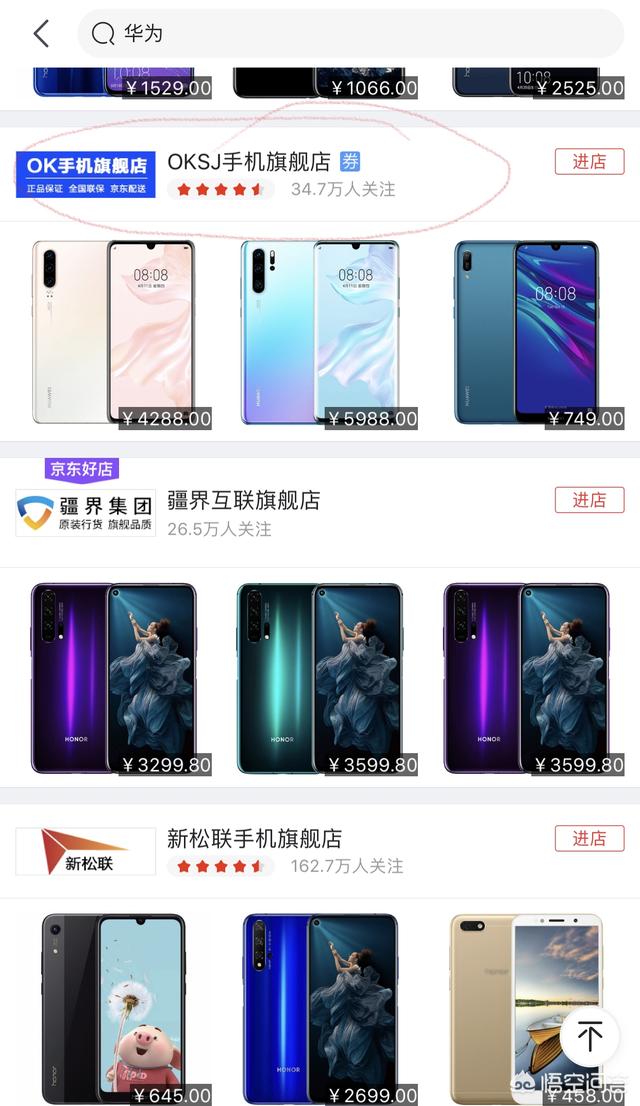View the ¥1066.00 phone product
Image resolution: width=640 pixels, height=1106 pixels.
[320, 83]
